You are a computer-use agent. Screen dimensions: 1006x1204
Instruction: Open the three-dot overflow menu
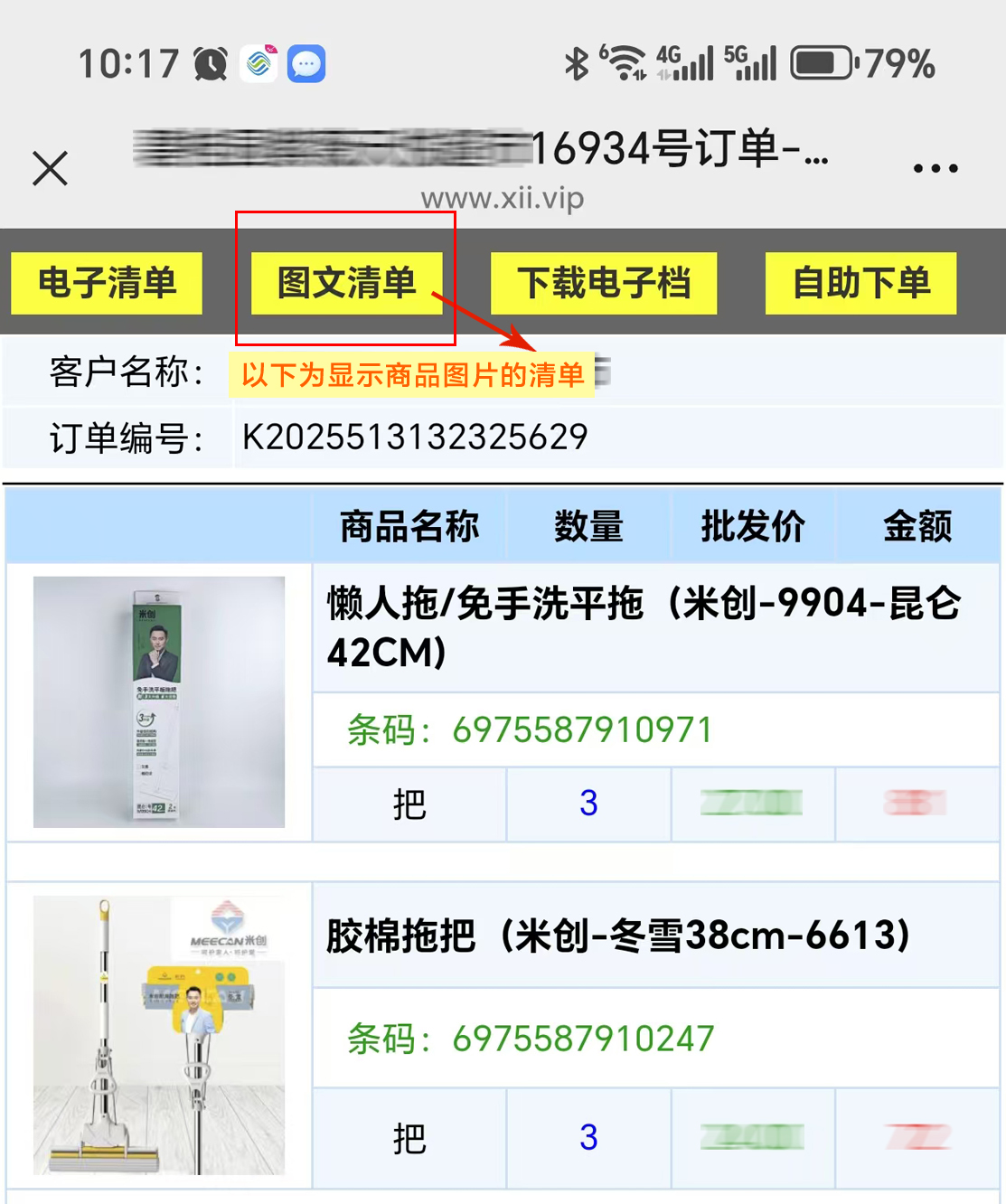935,168
